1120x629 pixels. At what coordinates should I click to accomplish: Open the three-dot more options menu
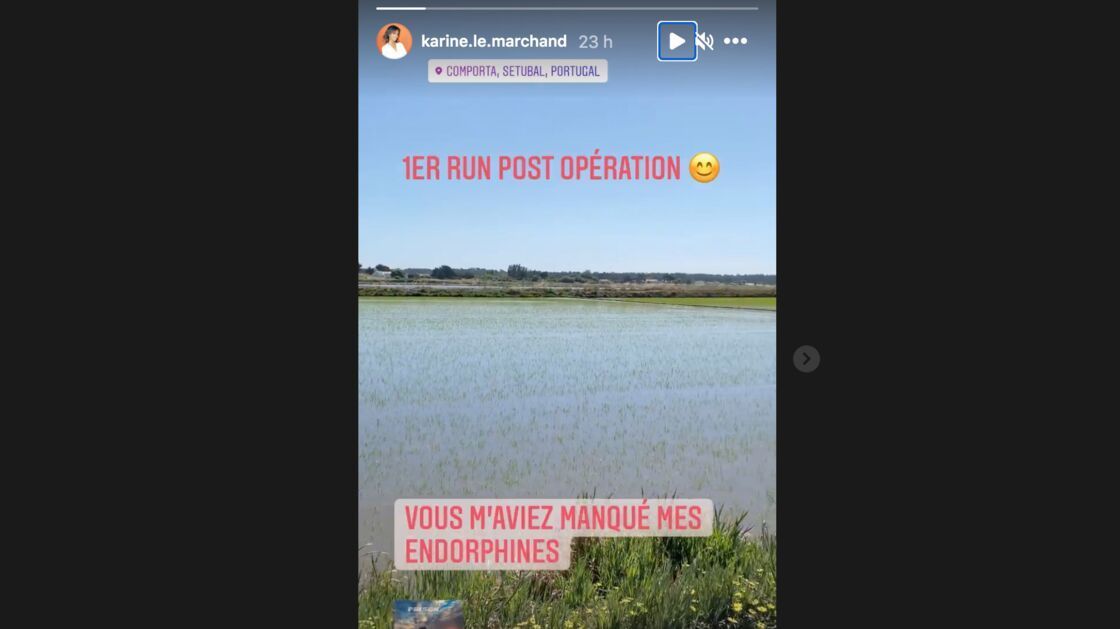(735, 41)
